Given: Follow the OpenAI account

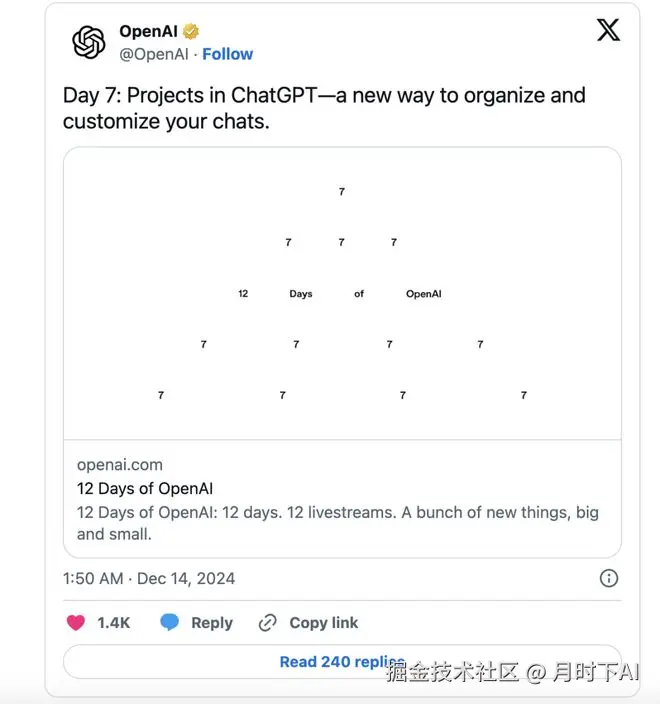Looking at the screenshot, I should point(227,54).
